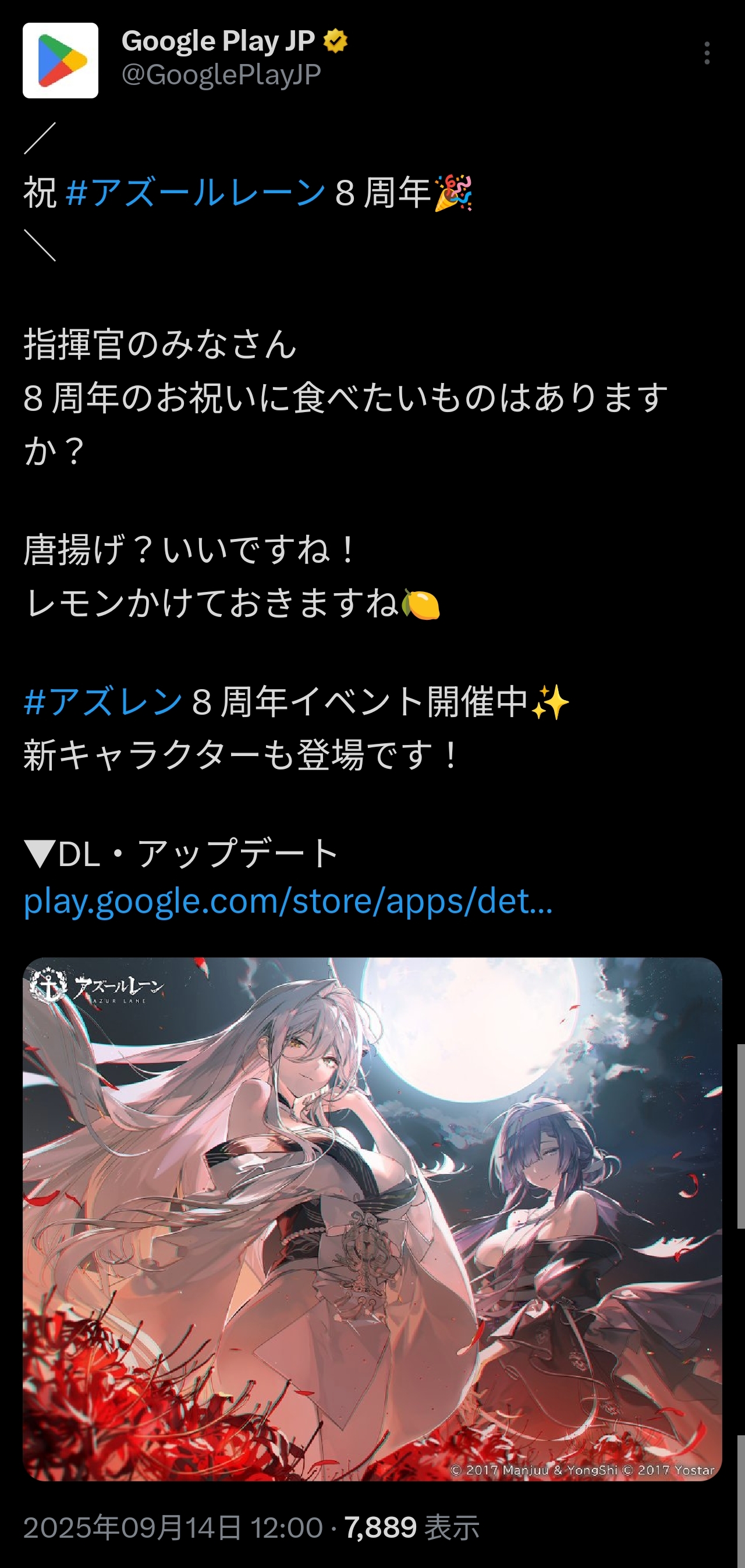Open Google Play JP profile picture
Screen dimensions: 745x1568
point(61,61)
